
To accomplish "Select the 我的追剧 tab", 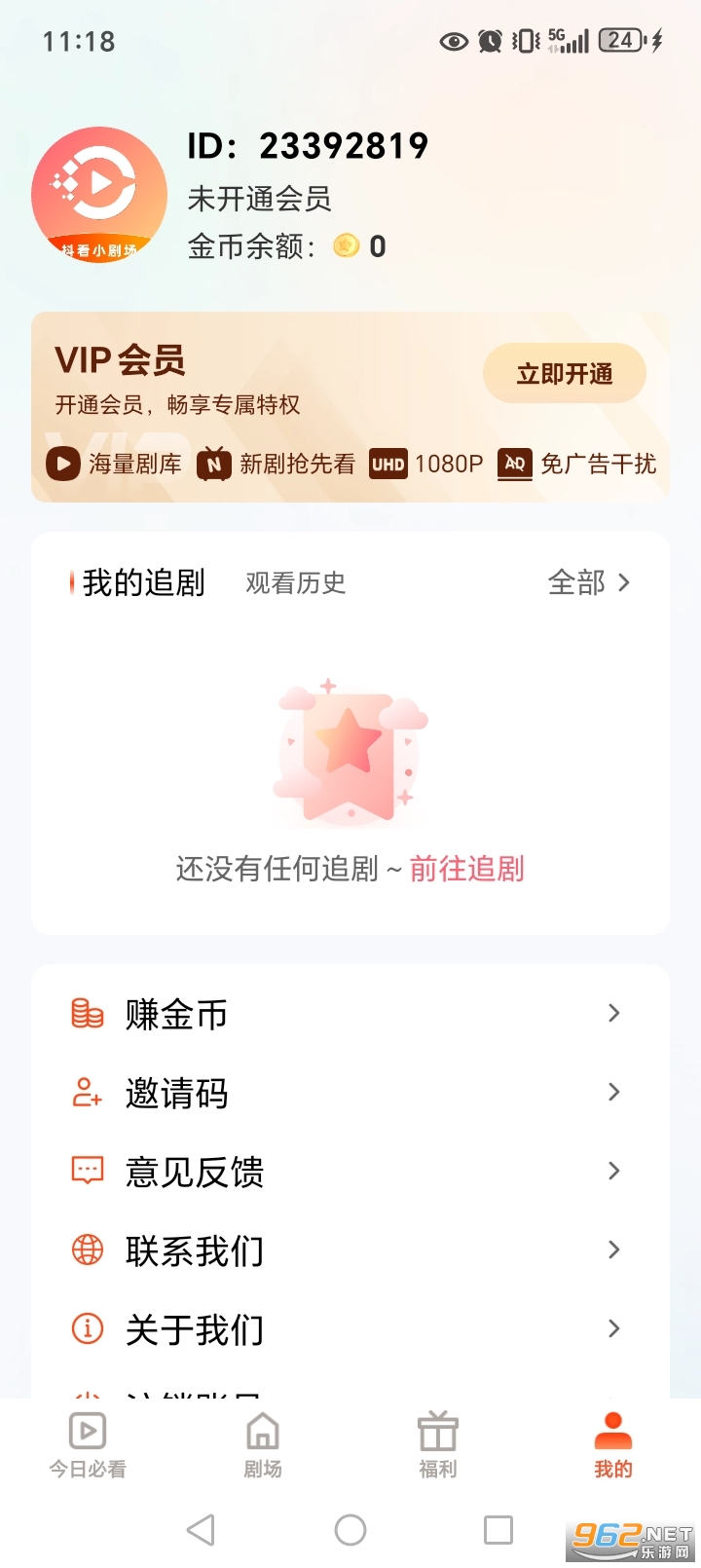I will 139,582.
